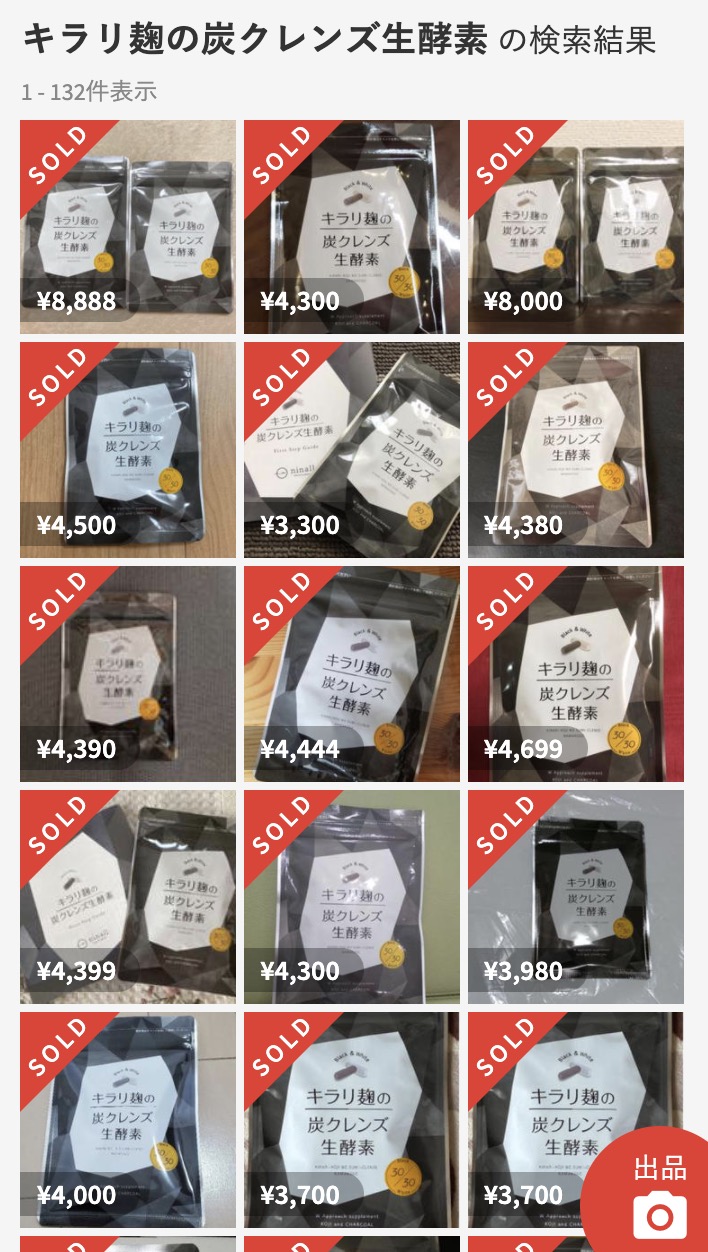Image resolution: width=708 pixels, height=1252 pixels.
Task: View the ¥4,500 sold item
Action: [128, 450]
